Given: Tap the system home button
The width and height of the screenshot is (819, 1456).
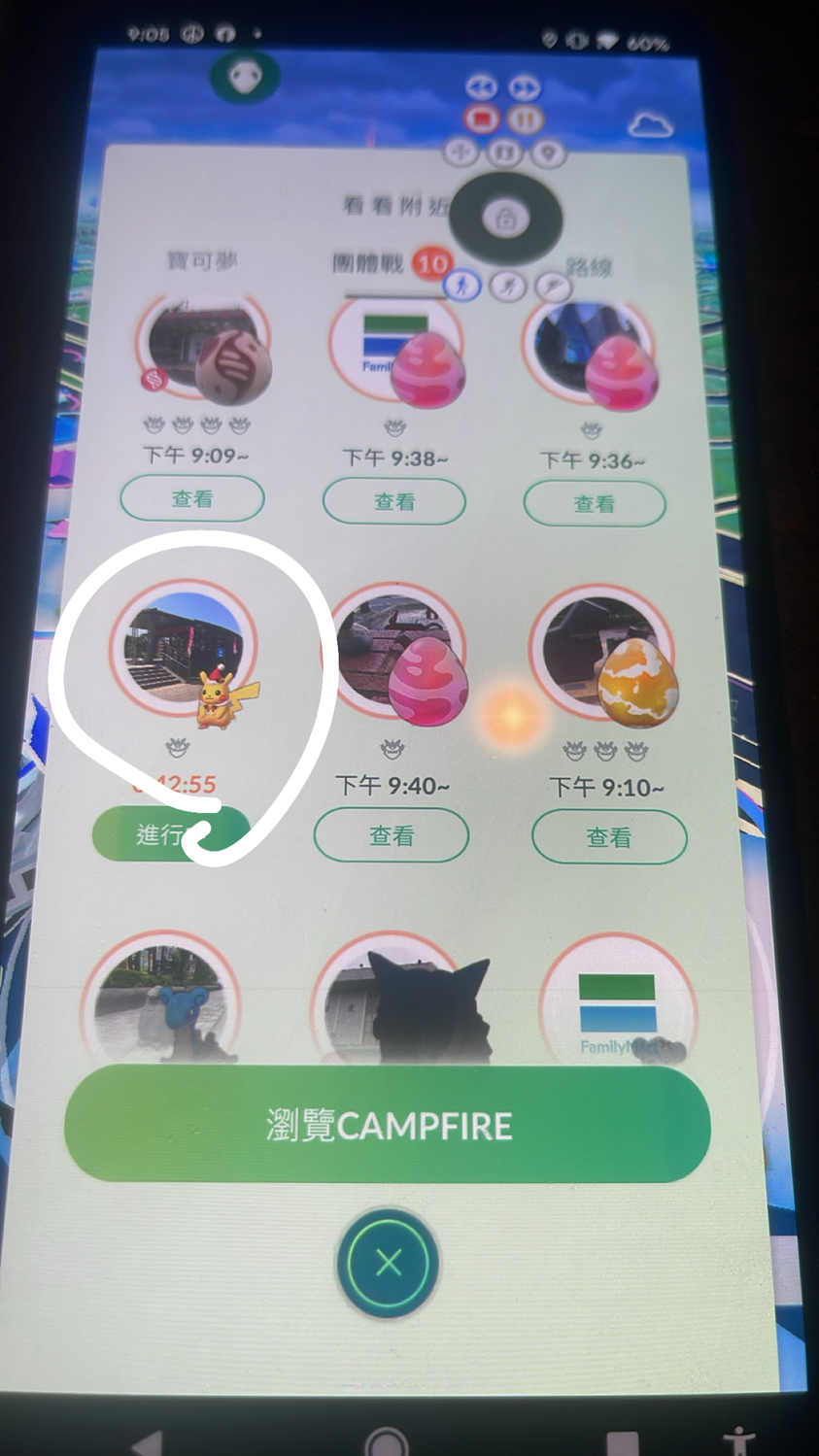Looking at the screenshot, I should coord(387,1442).
